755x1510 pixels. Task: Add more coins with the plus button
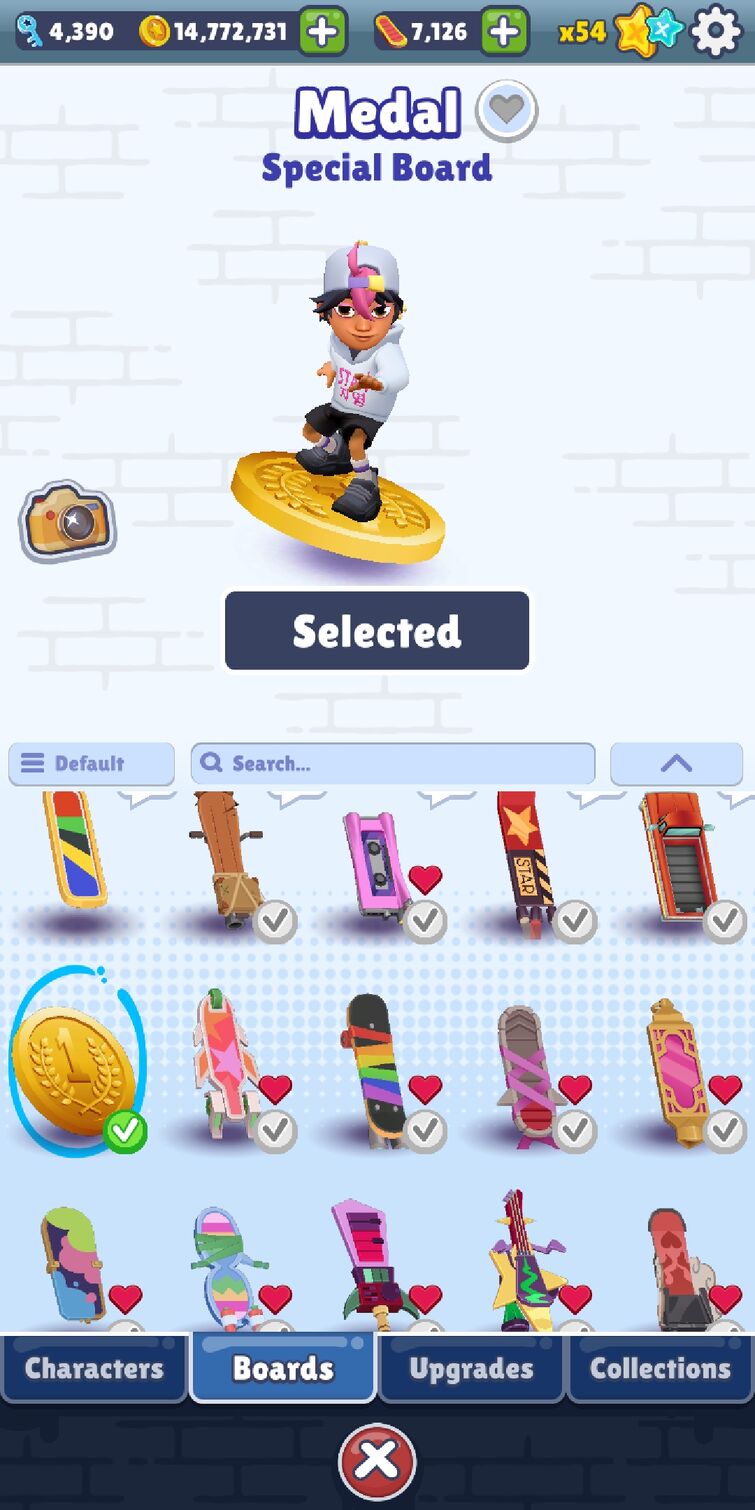(322, 32)
